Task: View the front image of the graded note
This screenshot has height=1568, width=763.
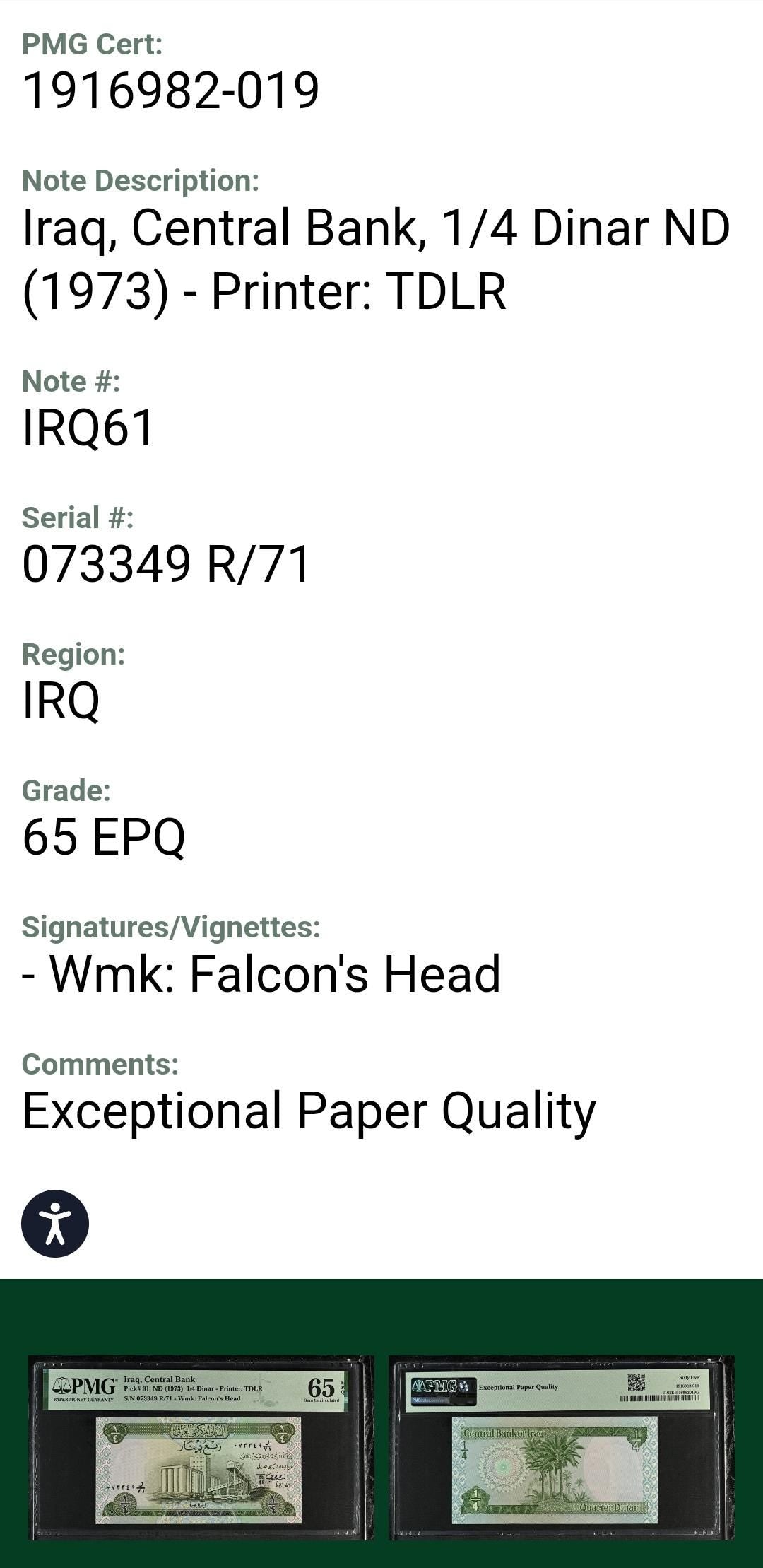Action: coord(201,1446)
